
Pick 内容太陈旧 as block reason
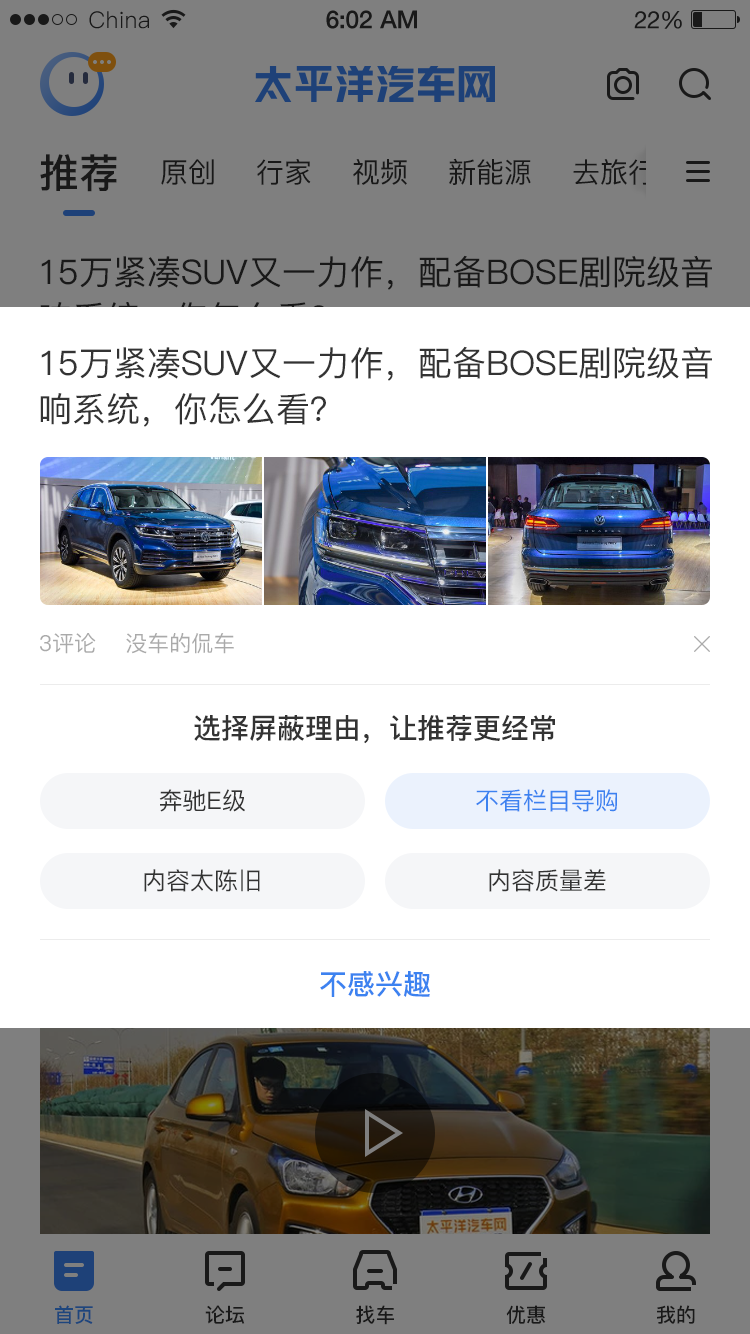click(202, 881)
